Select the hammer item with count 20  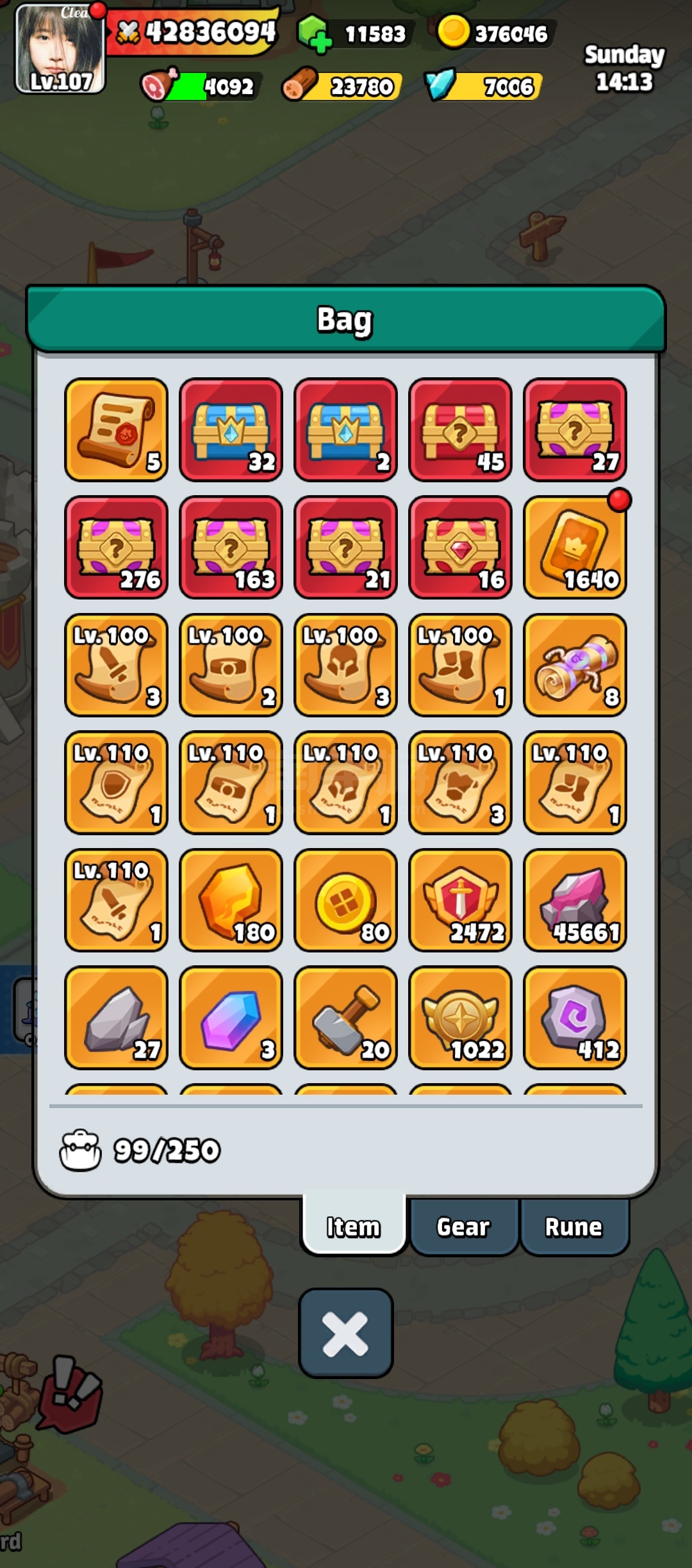[345, 1018]
